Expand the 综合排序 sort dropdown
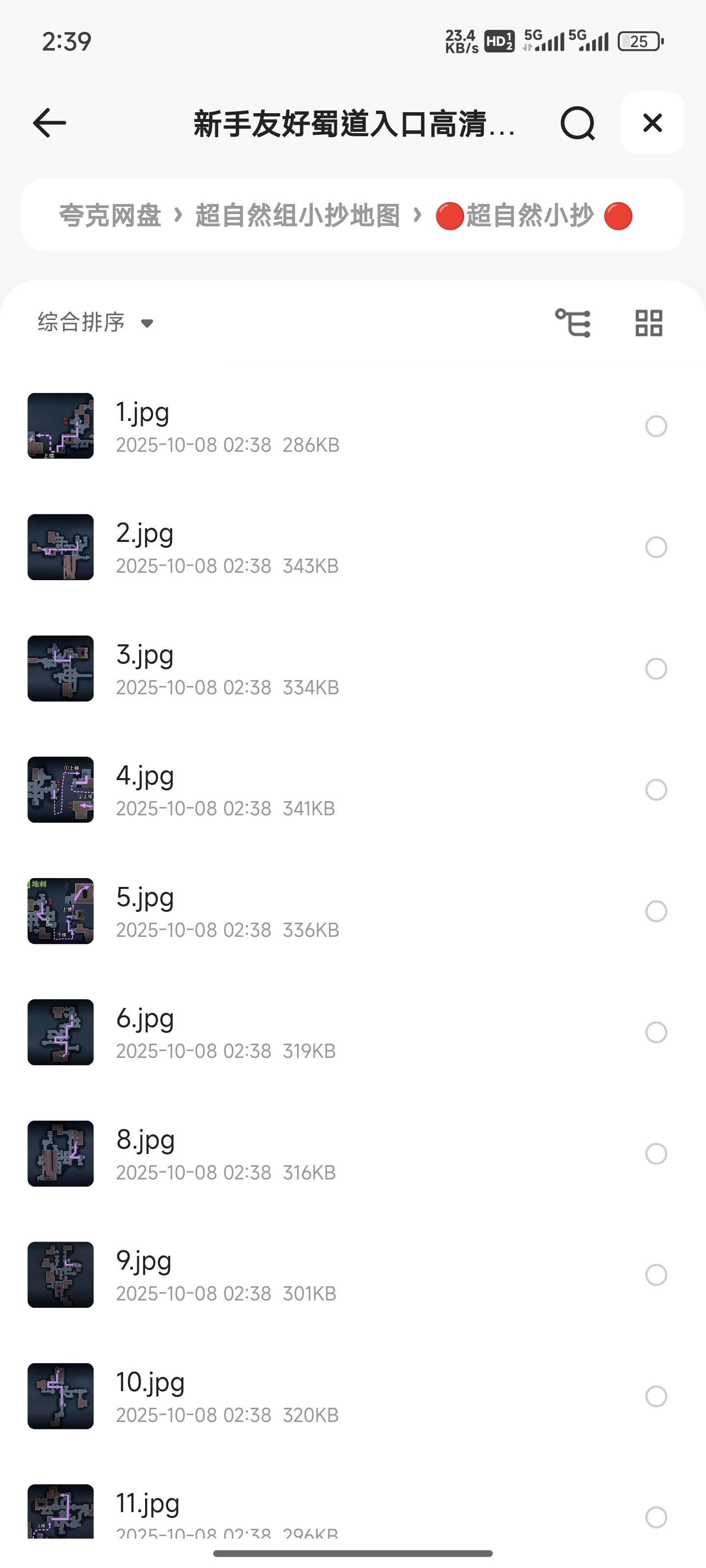The width and height of the screenshot is (706, 1568). [95, 322]
